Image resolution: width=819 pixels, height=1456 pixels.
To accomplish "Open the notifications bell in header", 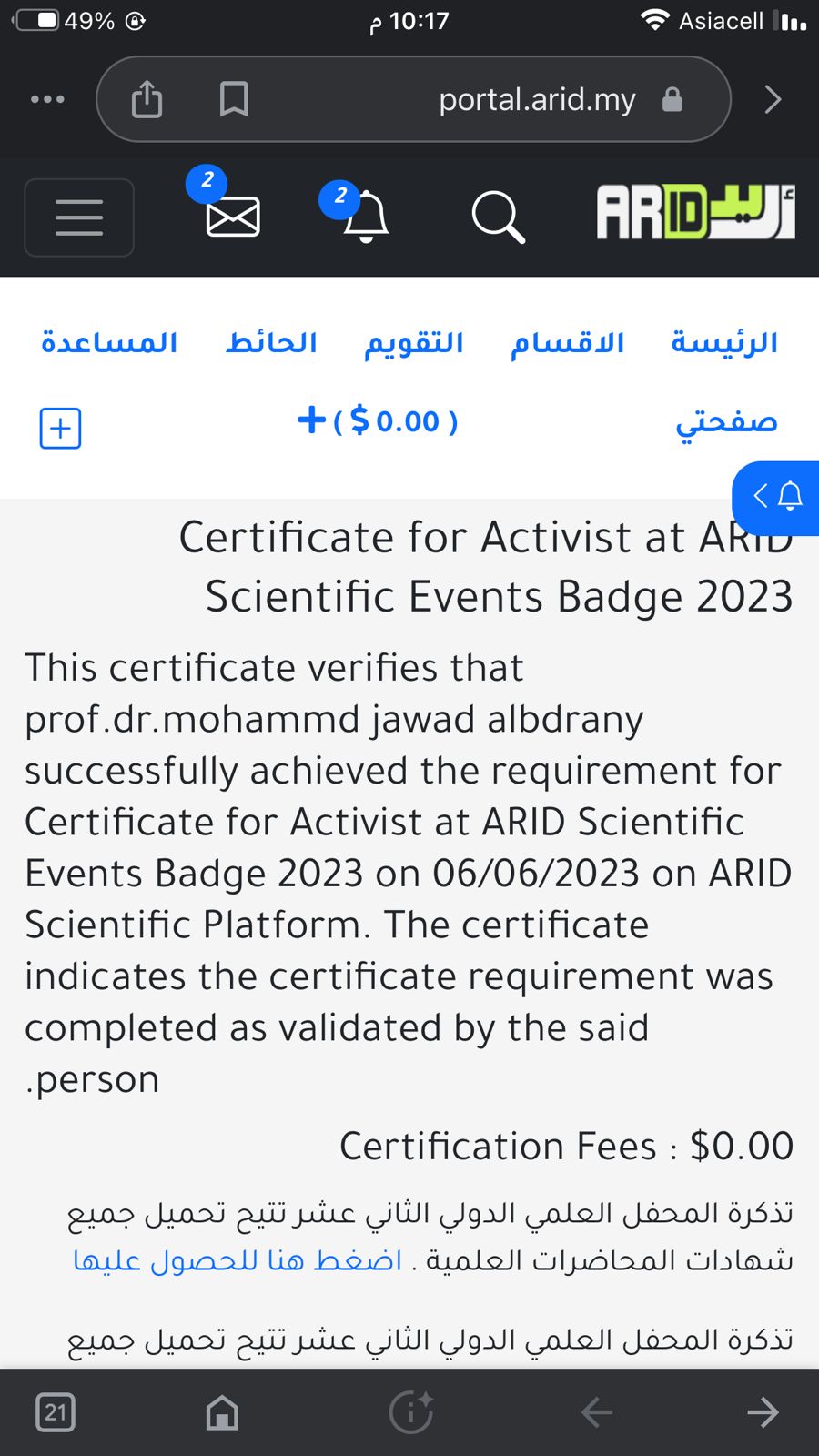I will [x=366, y=217].
